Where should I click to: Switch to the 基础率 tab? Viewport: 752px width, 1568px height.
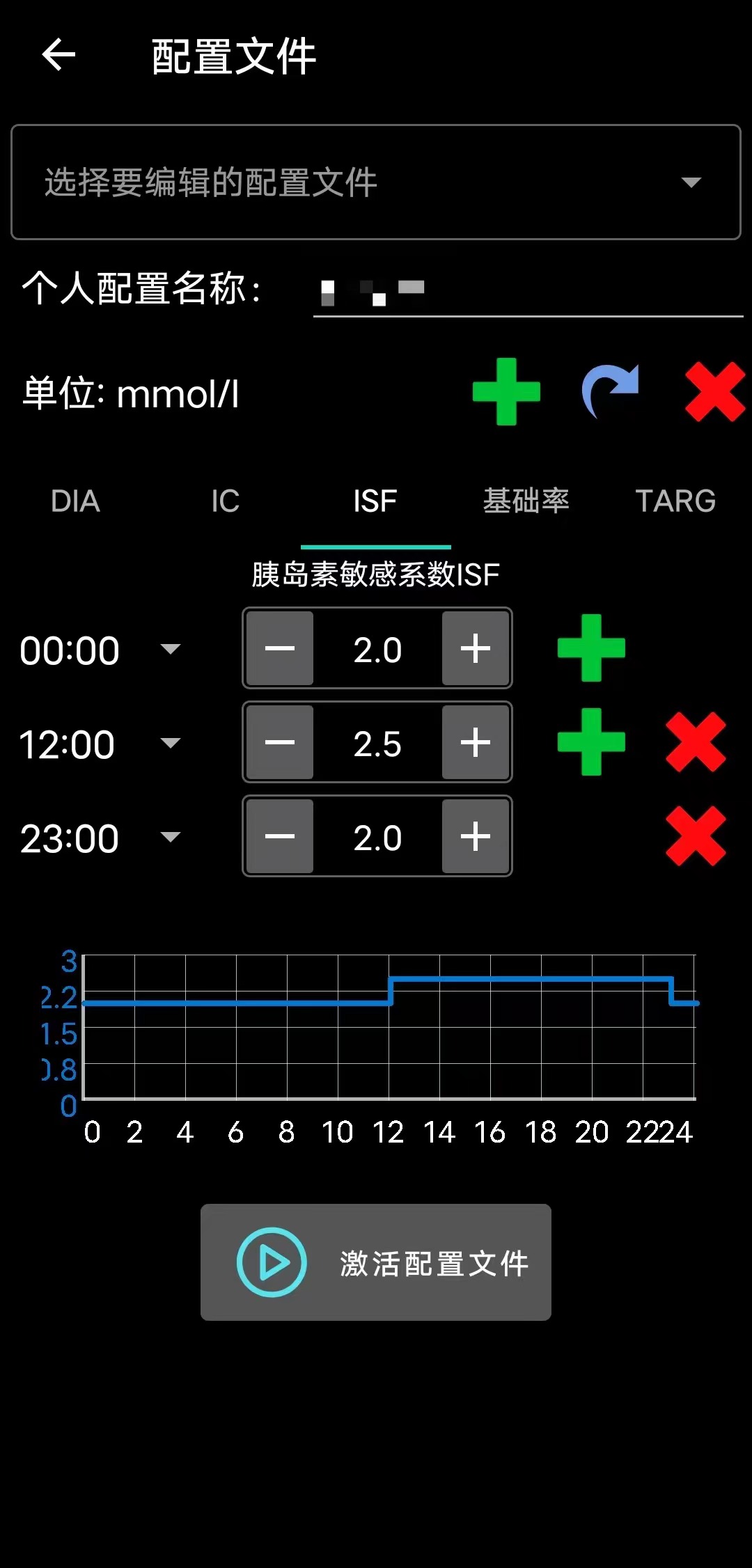click(x=526, y=501)
